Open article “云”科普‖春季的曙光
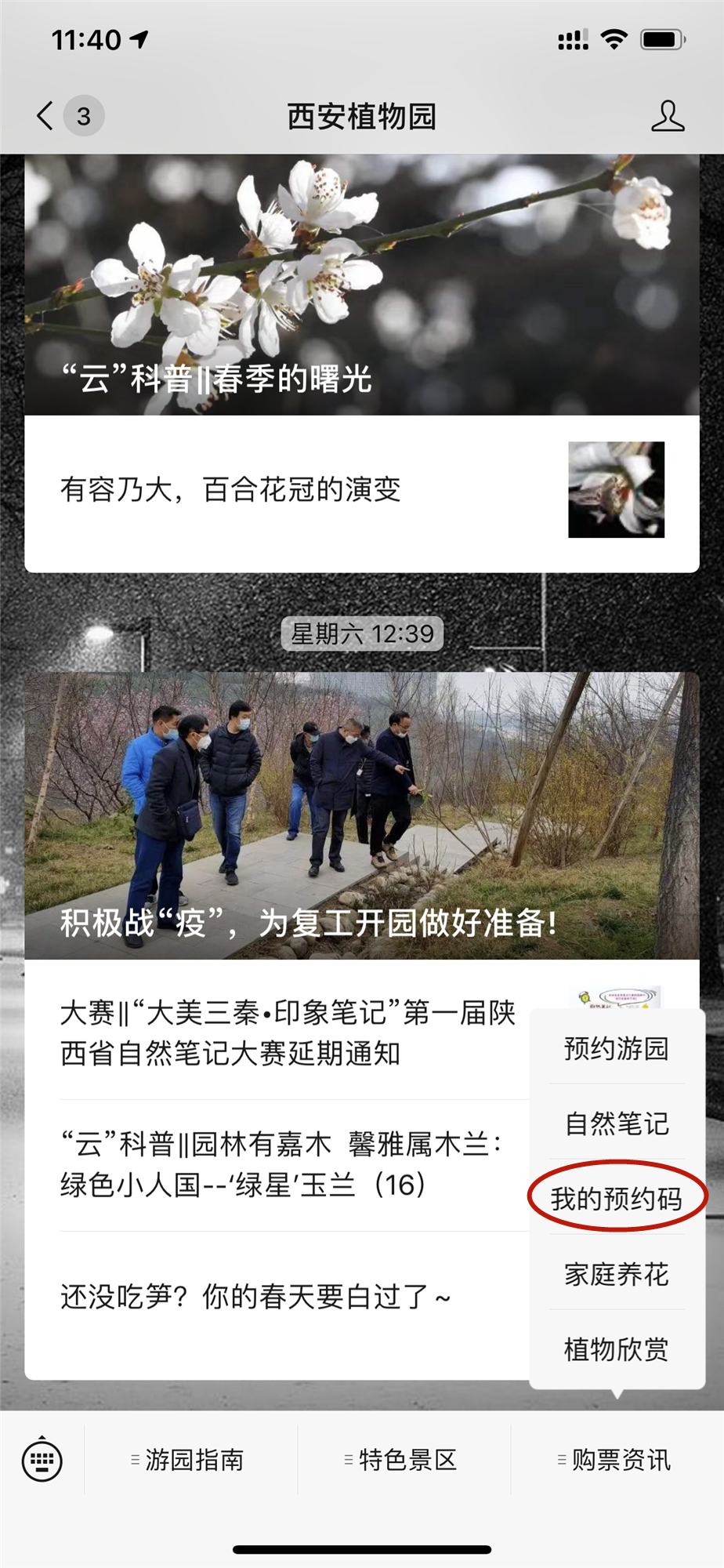The image size is (724, 1568). [361, 286]
